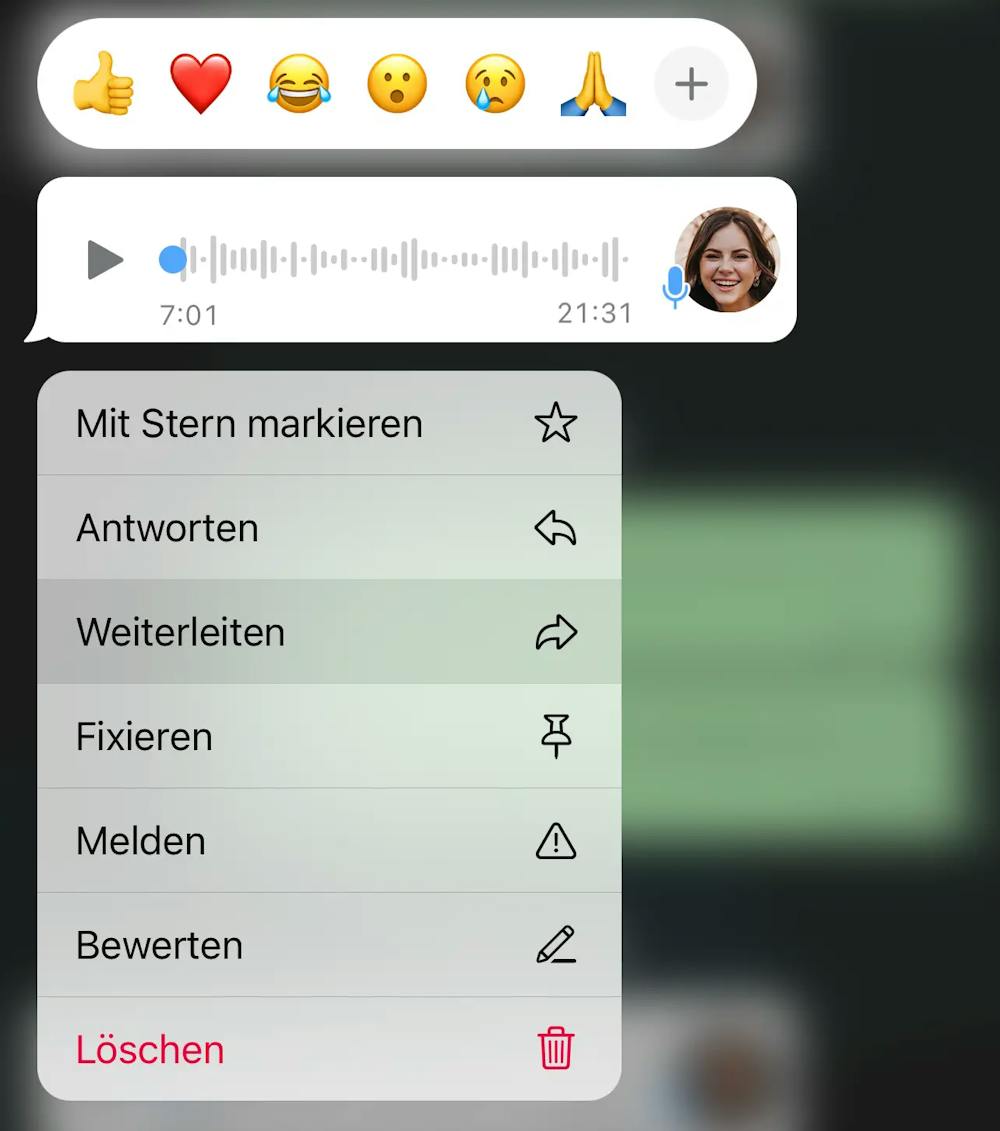
Task: Select the Bewerten option
Action: pos(329,945)
